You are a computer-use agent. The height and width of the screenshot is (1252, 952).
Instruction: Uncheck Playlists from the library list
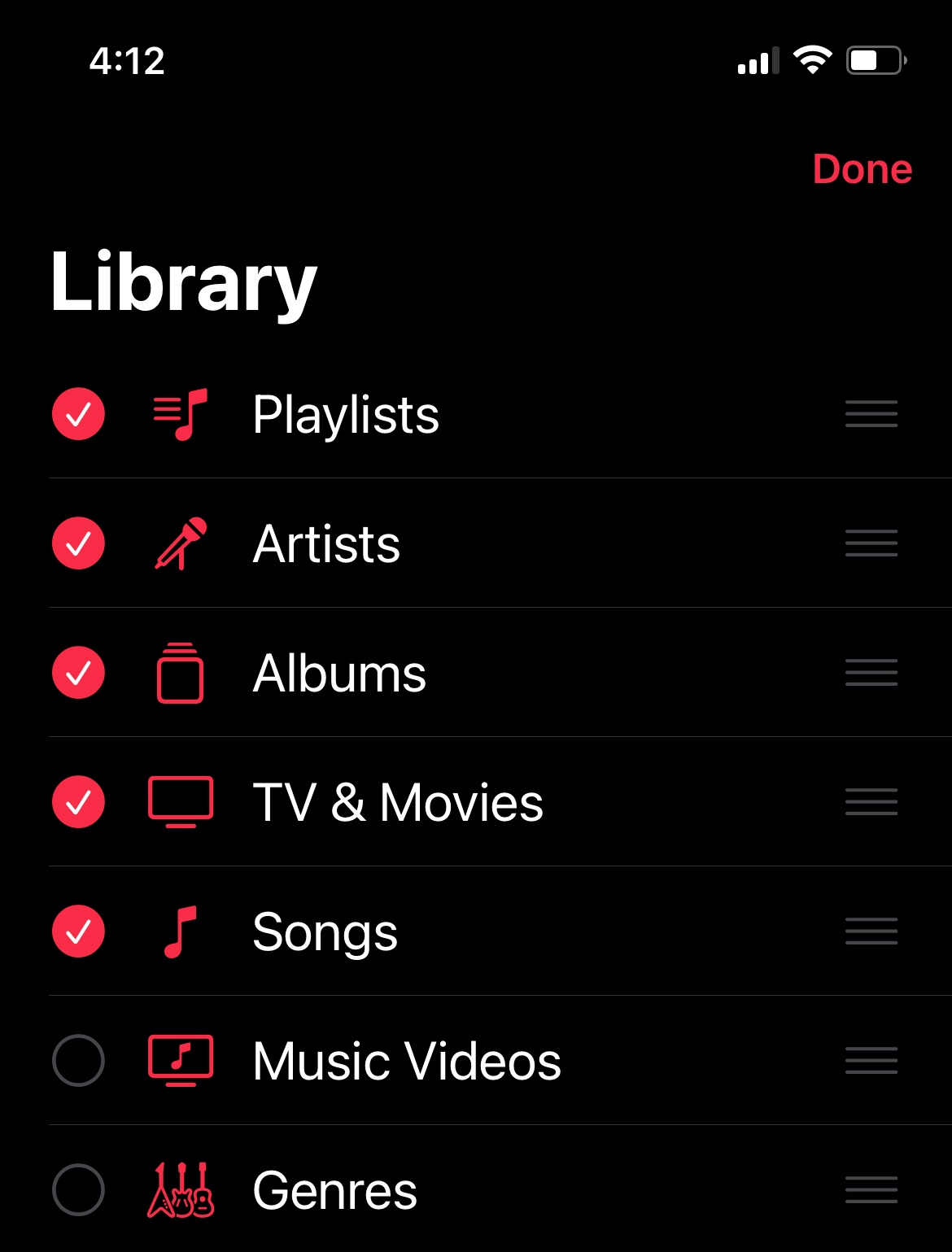[78, 414]
